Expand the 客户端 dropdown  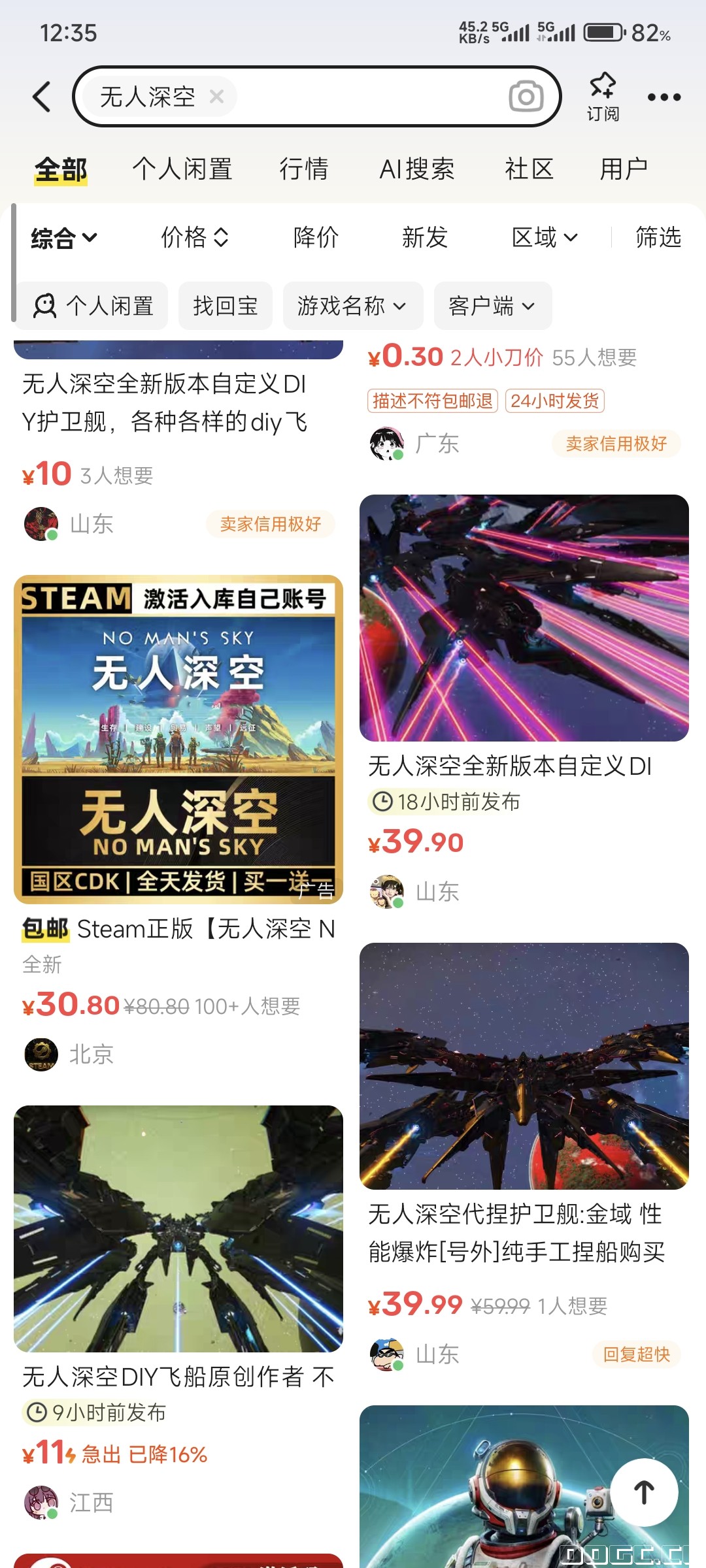(491, 305)
